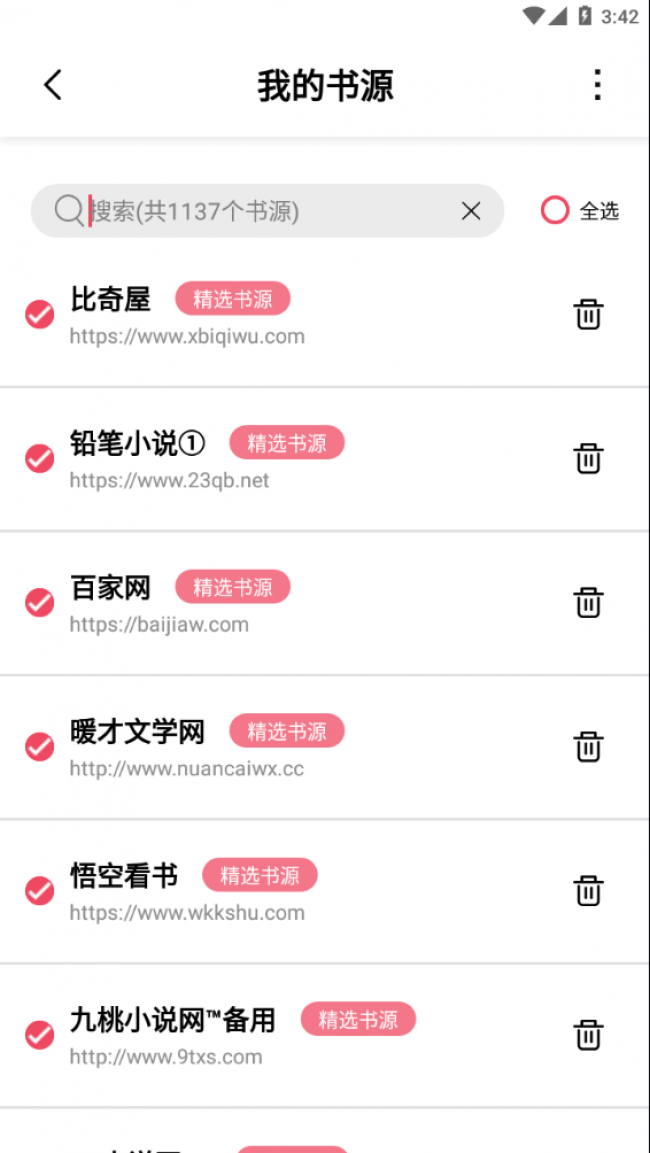Viewport: 650px width, 1153px height.
Task: Go back using the top-left arrow
Action: [52, 85]
